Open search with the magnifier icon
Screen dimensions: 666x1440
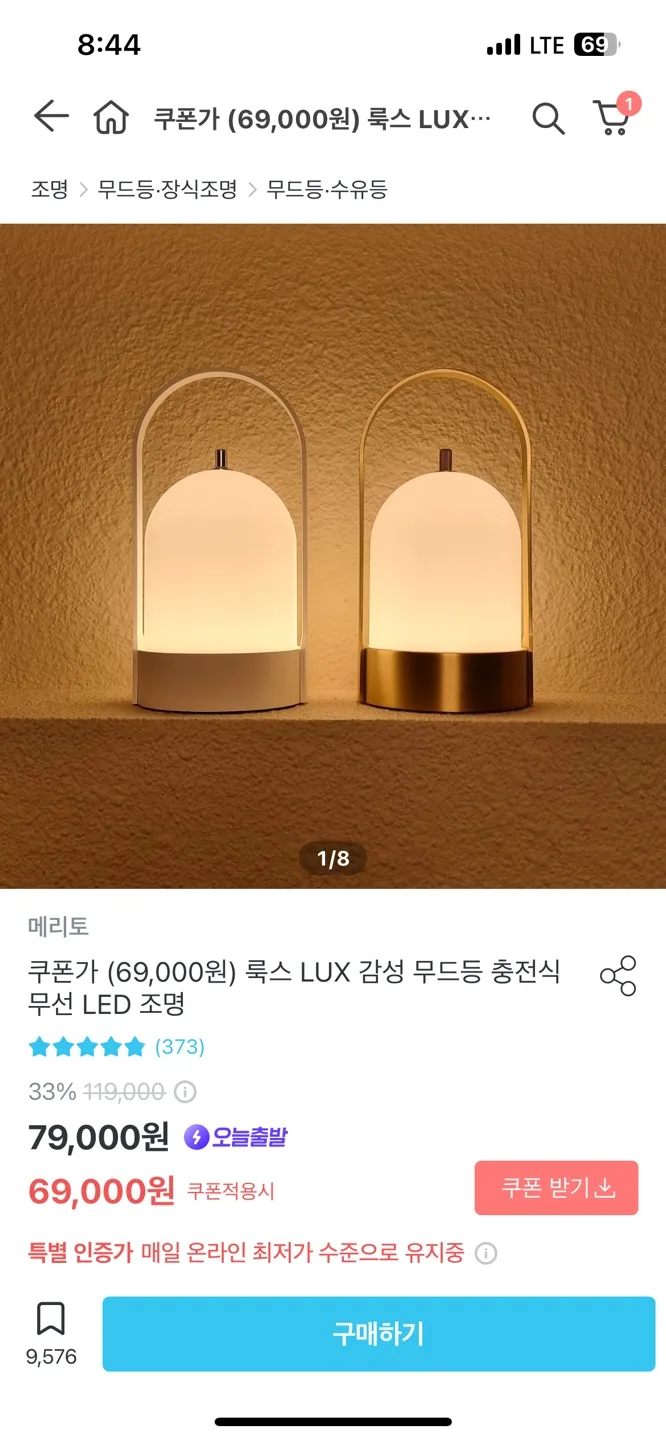547,118
